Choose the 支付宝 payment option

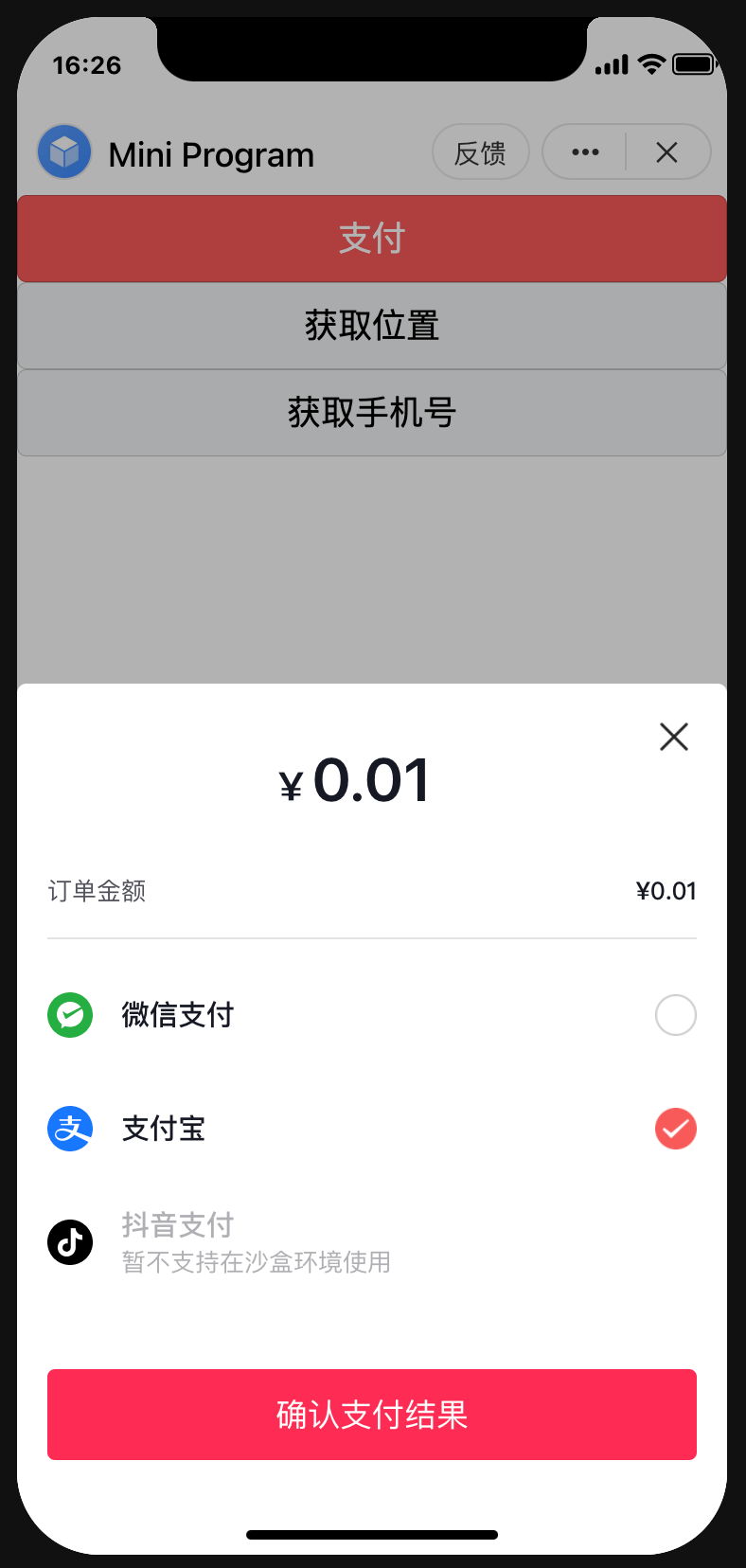[372, 1129]
